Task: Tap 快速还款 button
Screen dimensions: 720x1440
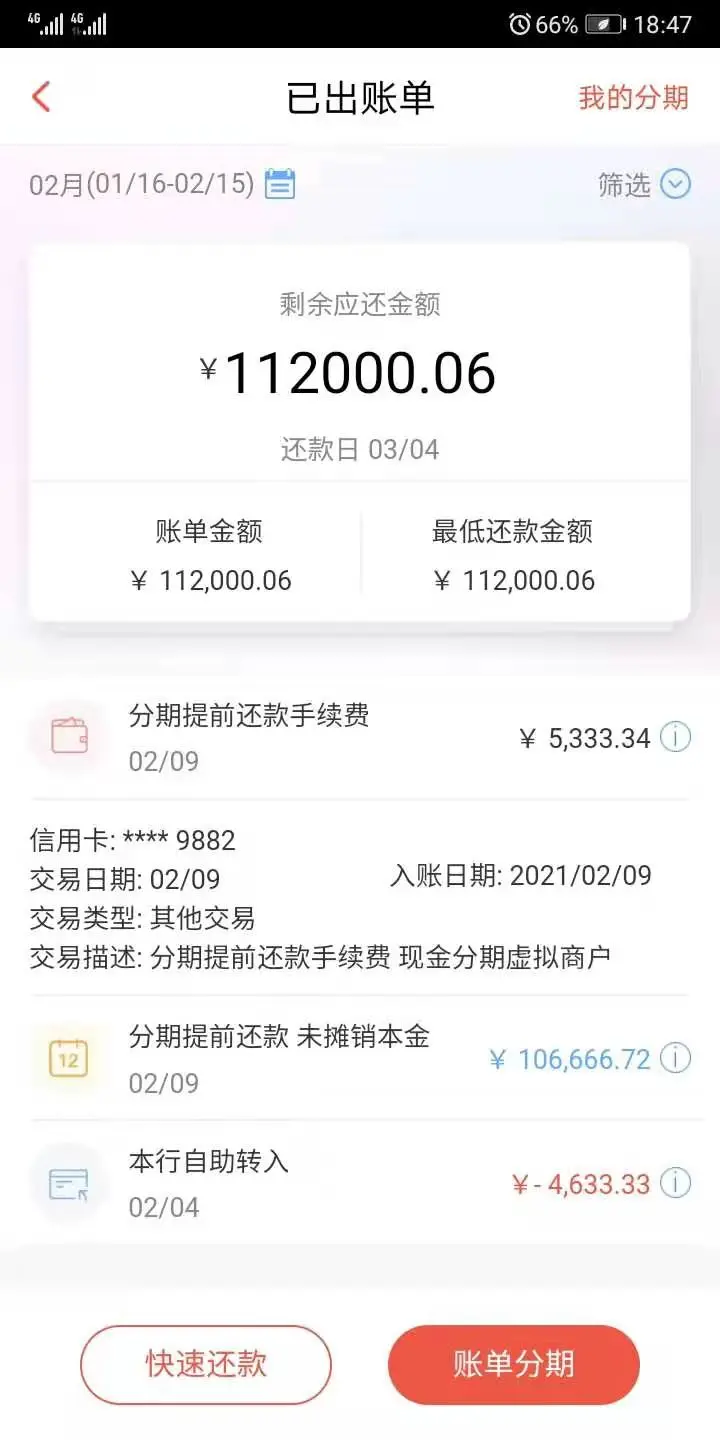Action: coord(206,1364)
